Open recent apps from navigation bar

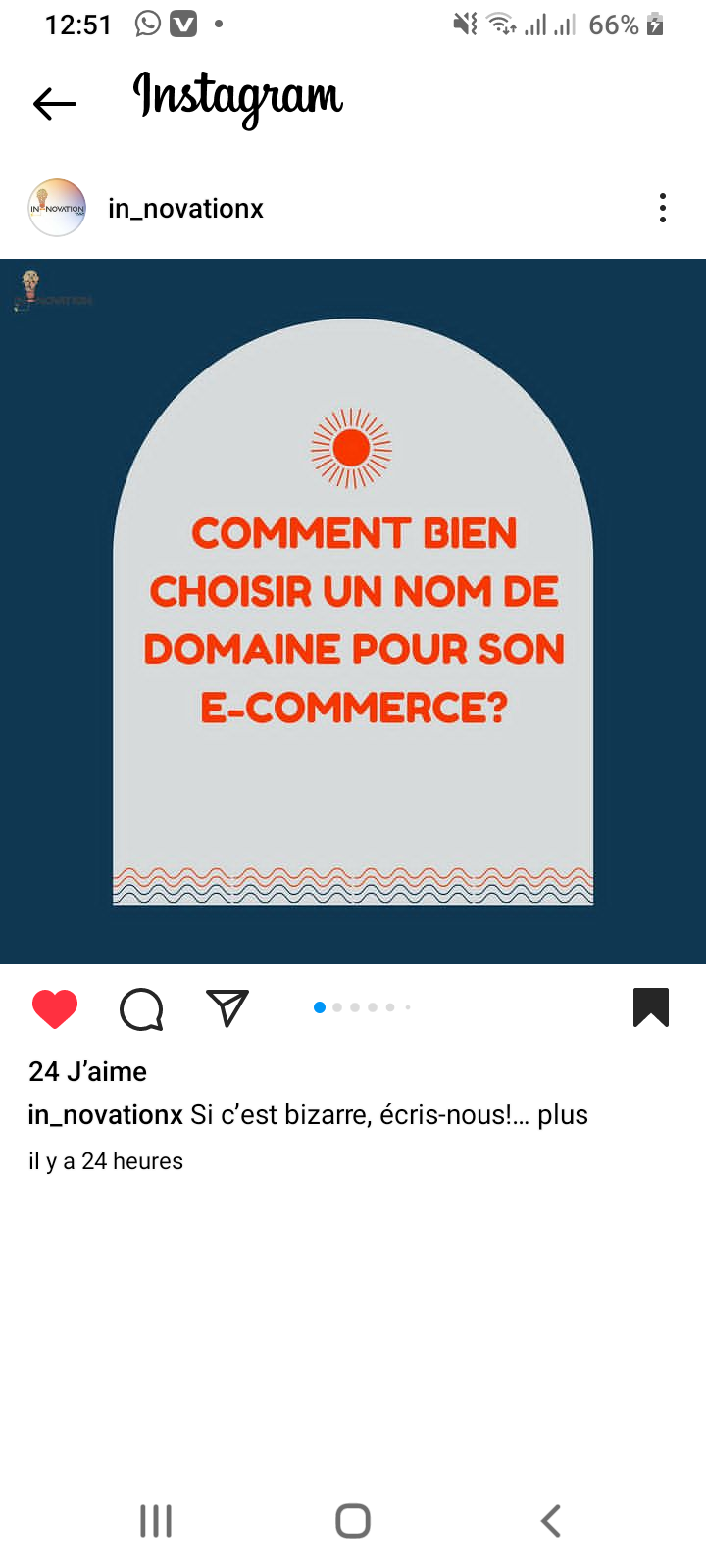pos(156,1521)
